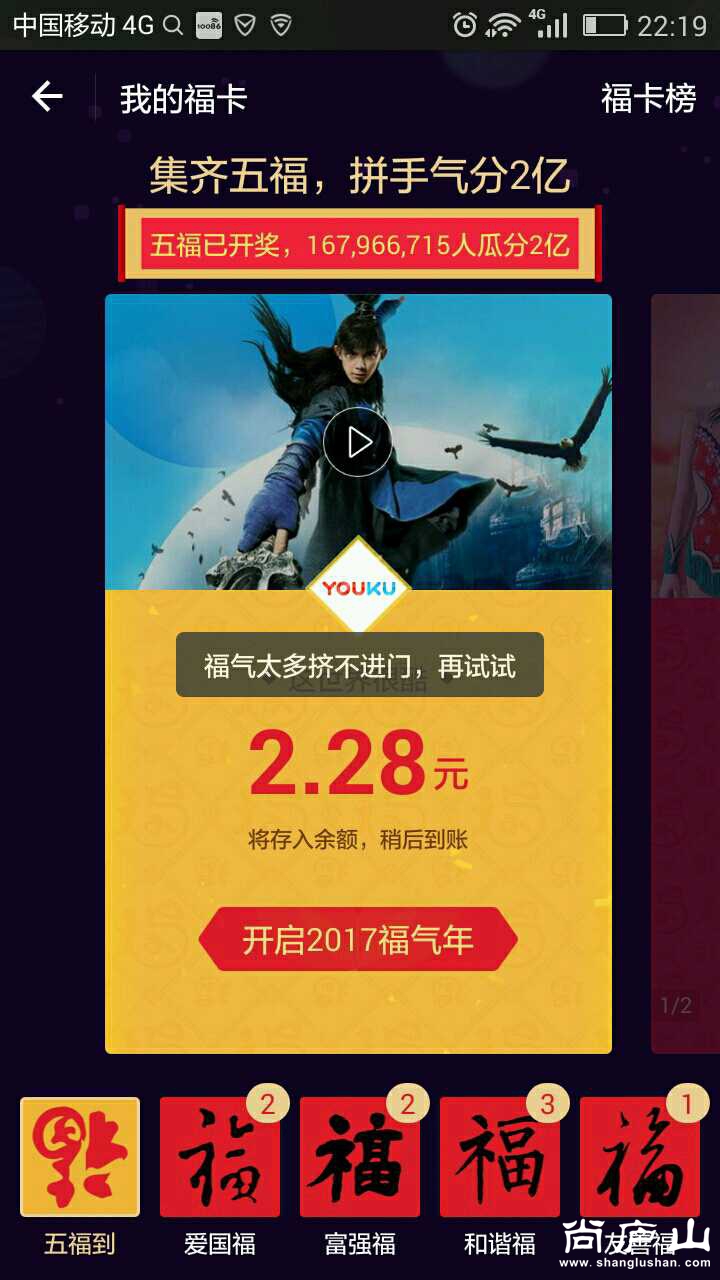Select the 爱国福 card
Image resolution: width=720 pixels, height=1280 pixels.
point(220,1157)
